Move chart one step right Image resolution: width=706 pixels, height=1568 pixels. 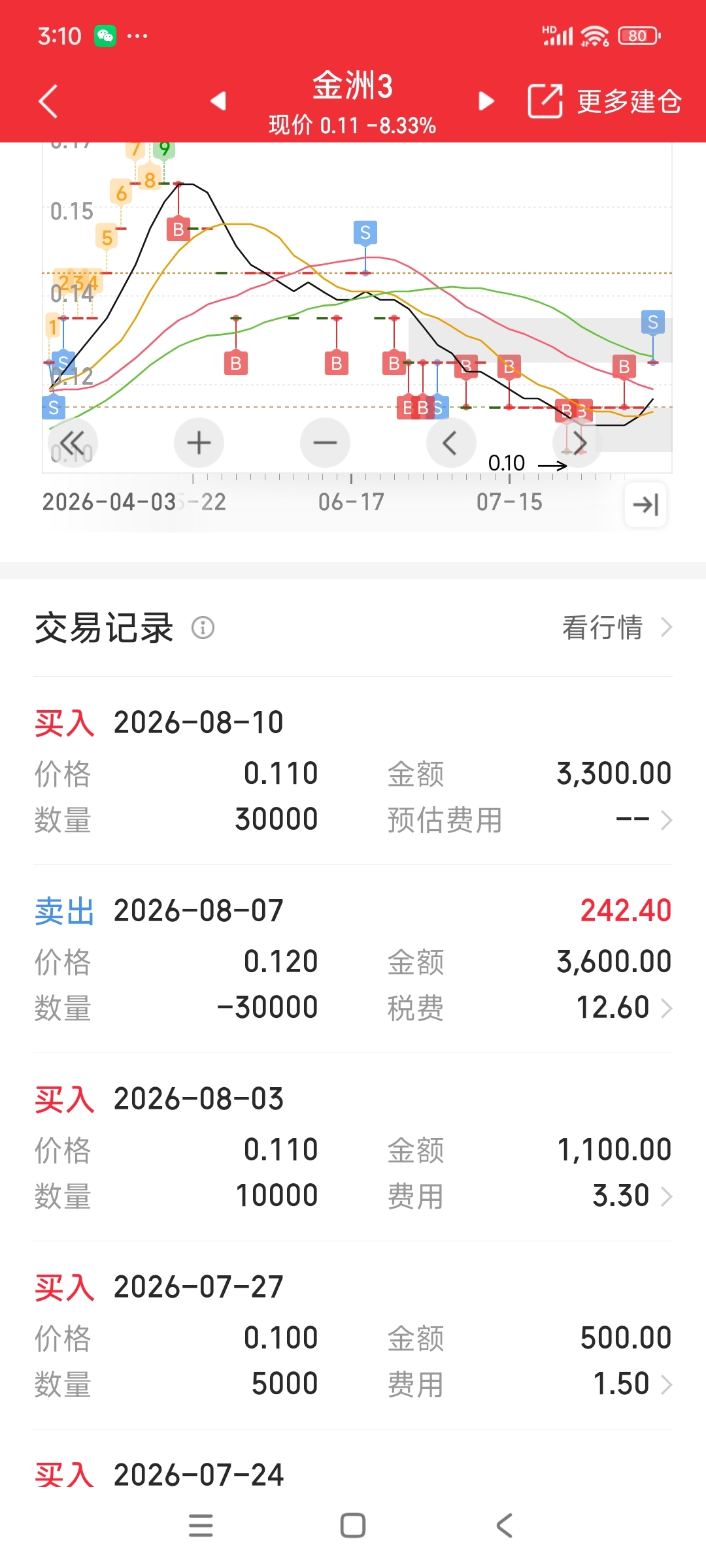pos(577,443)
